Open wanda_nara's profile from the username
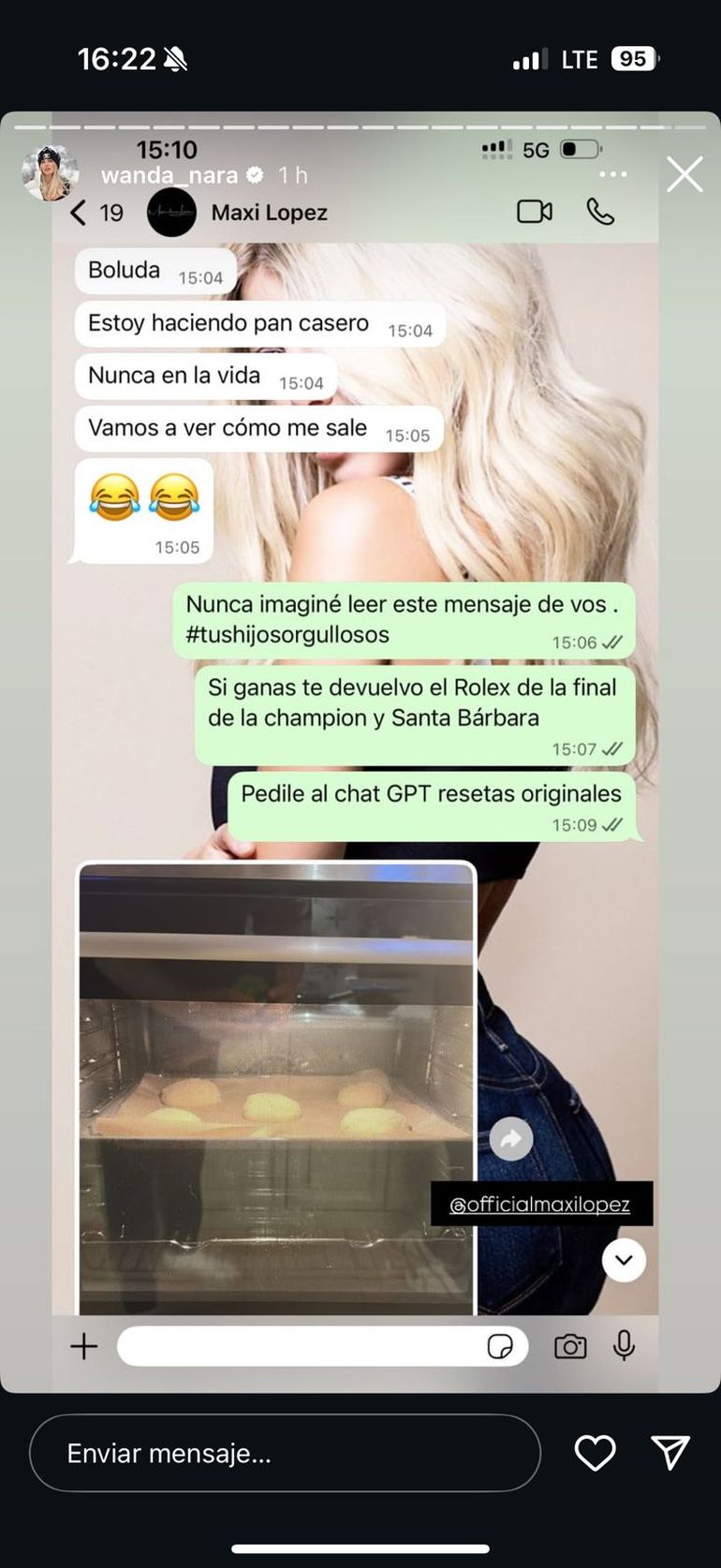 click(170, 175)
